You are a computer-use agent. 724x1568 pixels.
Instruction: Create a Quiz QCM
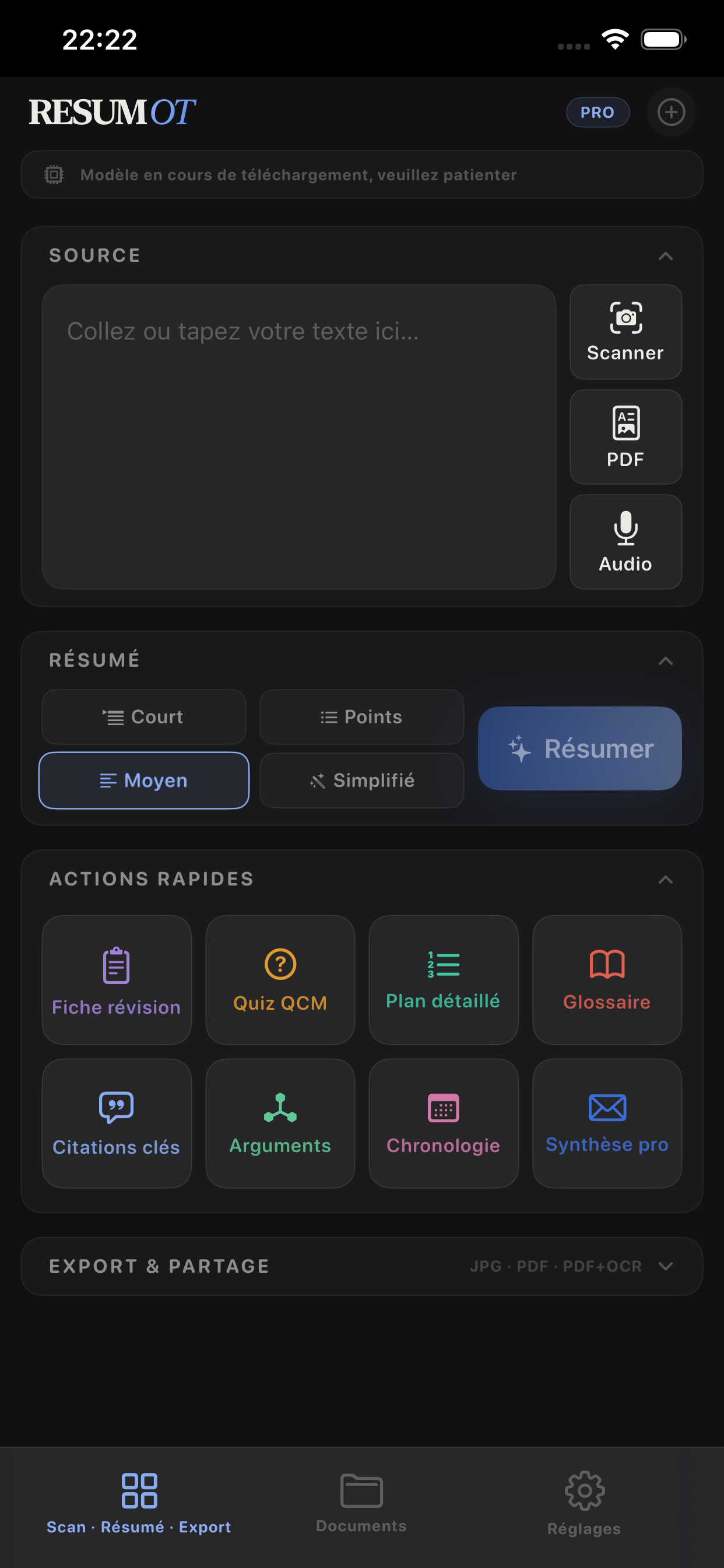[x=280, y=979]
